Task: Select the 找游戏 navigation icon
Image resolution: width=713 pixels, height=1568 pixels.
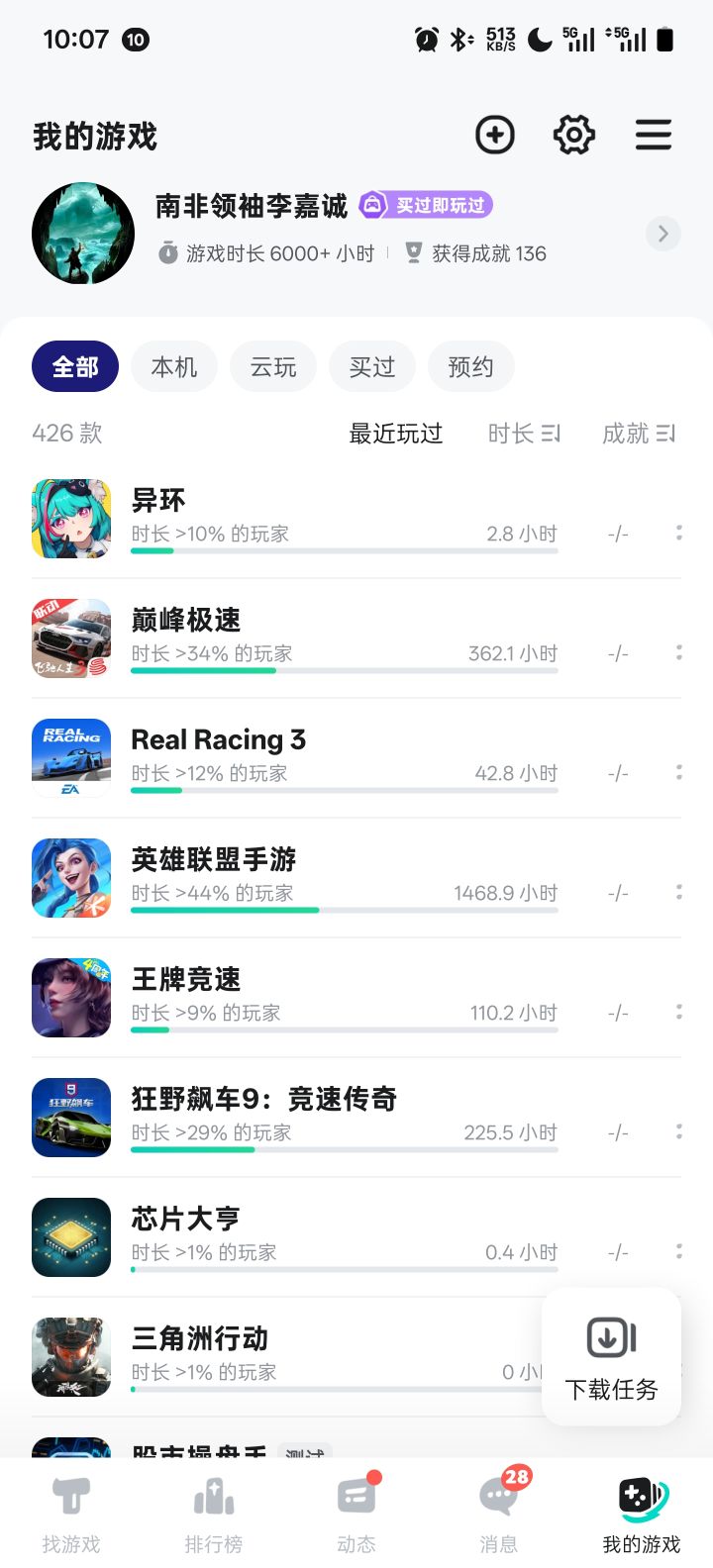Action: [x=71, y=1509]
